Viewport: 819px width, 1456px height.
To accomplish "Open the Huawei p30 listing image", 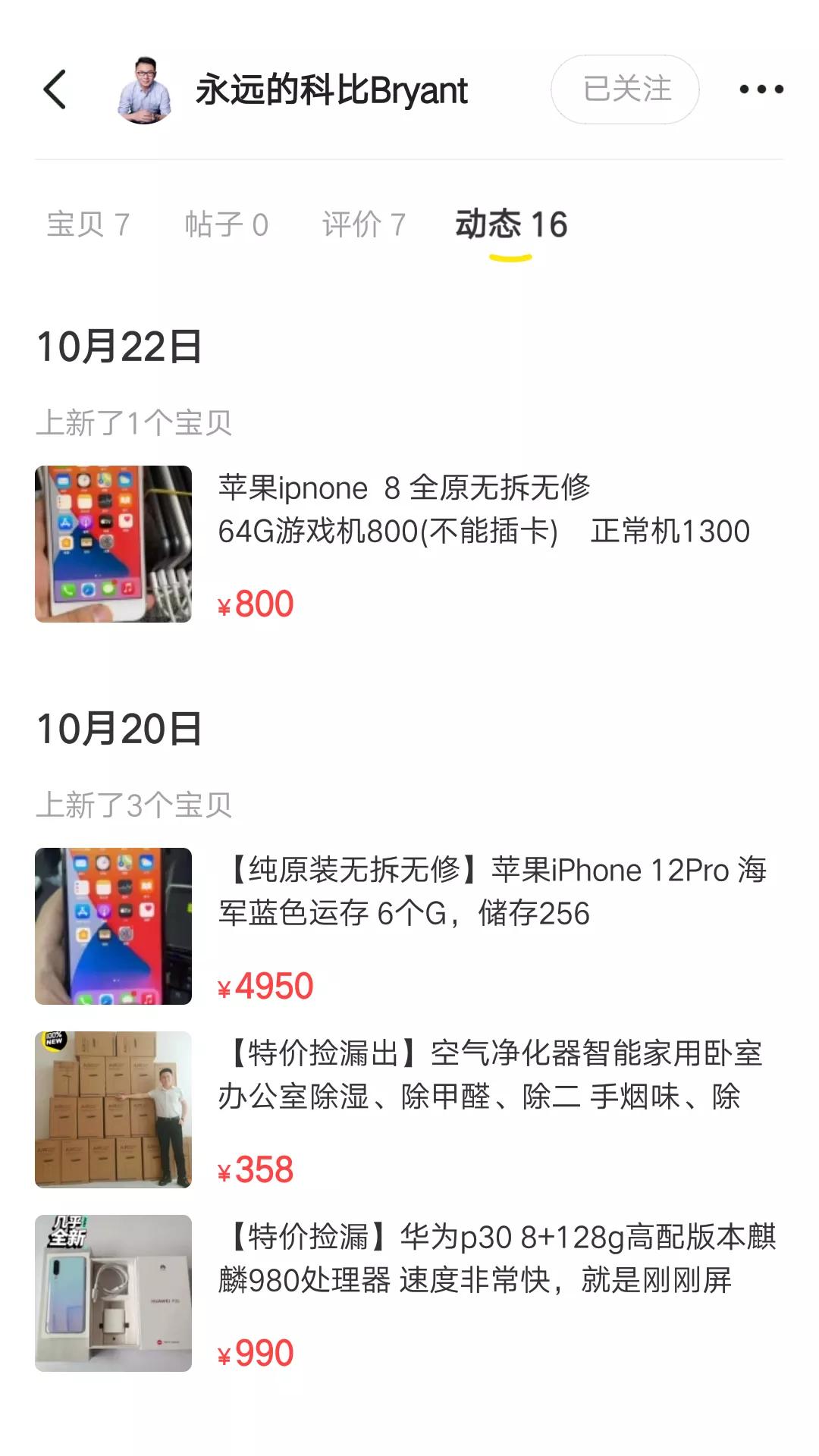I will 114,1289.
